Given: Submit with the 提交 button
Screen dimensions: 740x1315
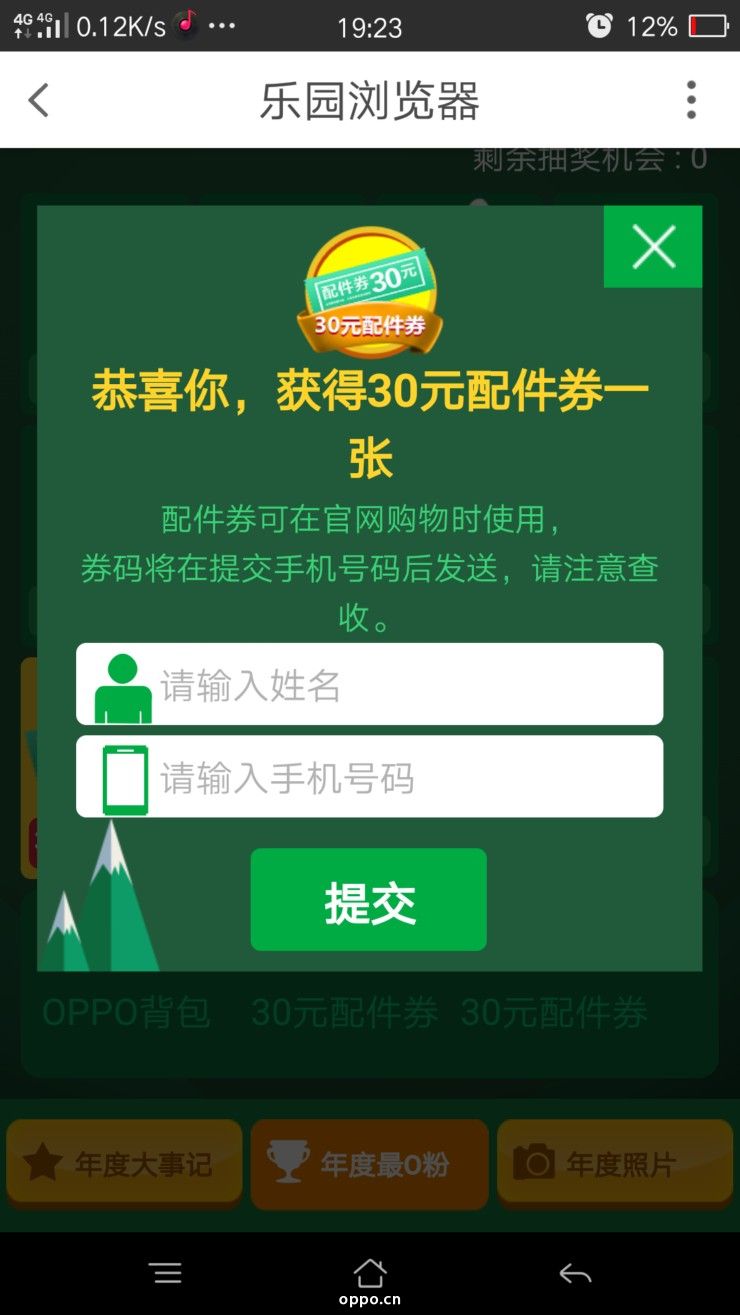Looking at the screenshot, I should tap(369, 900).
